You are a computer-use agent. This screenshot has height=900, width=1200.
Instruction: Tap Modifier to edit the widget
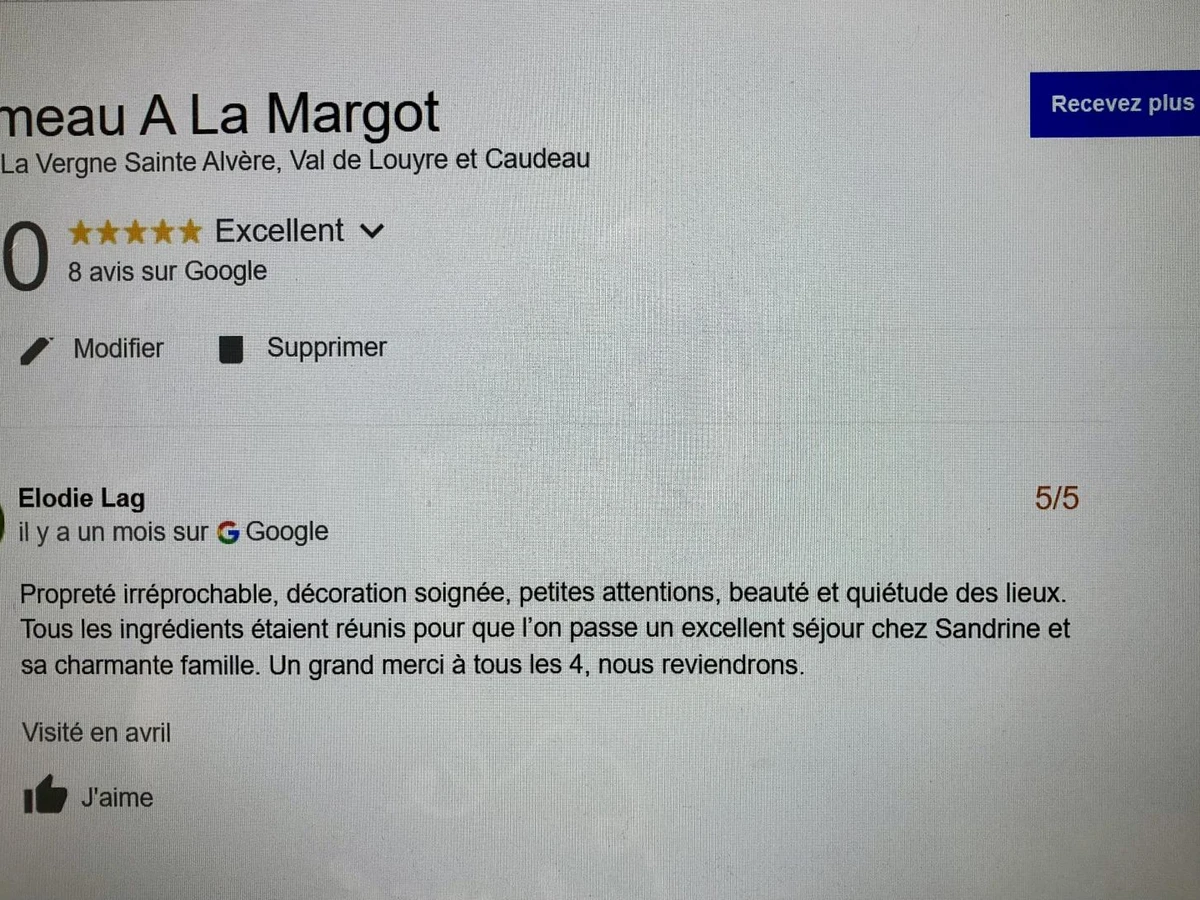coord(117,348)
